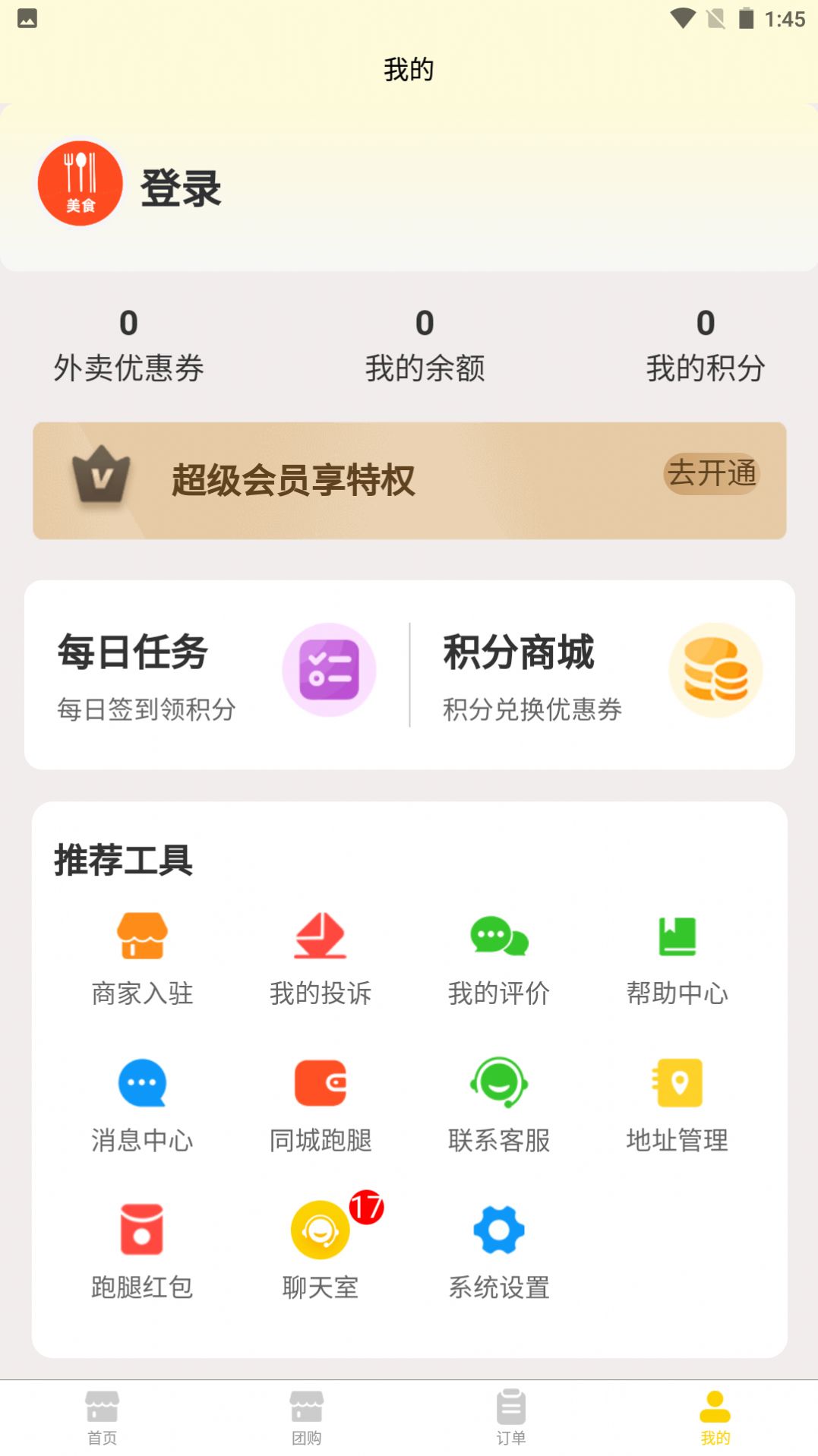Tap the green 我的评价 chat bubbles icon
Screen dimensions: 818x1456
pyautogui.click(x=497, y=940)
